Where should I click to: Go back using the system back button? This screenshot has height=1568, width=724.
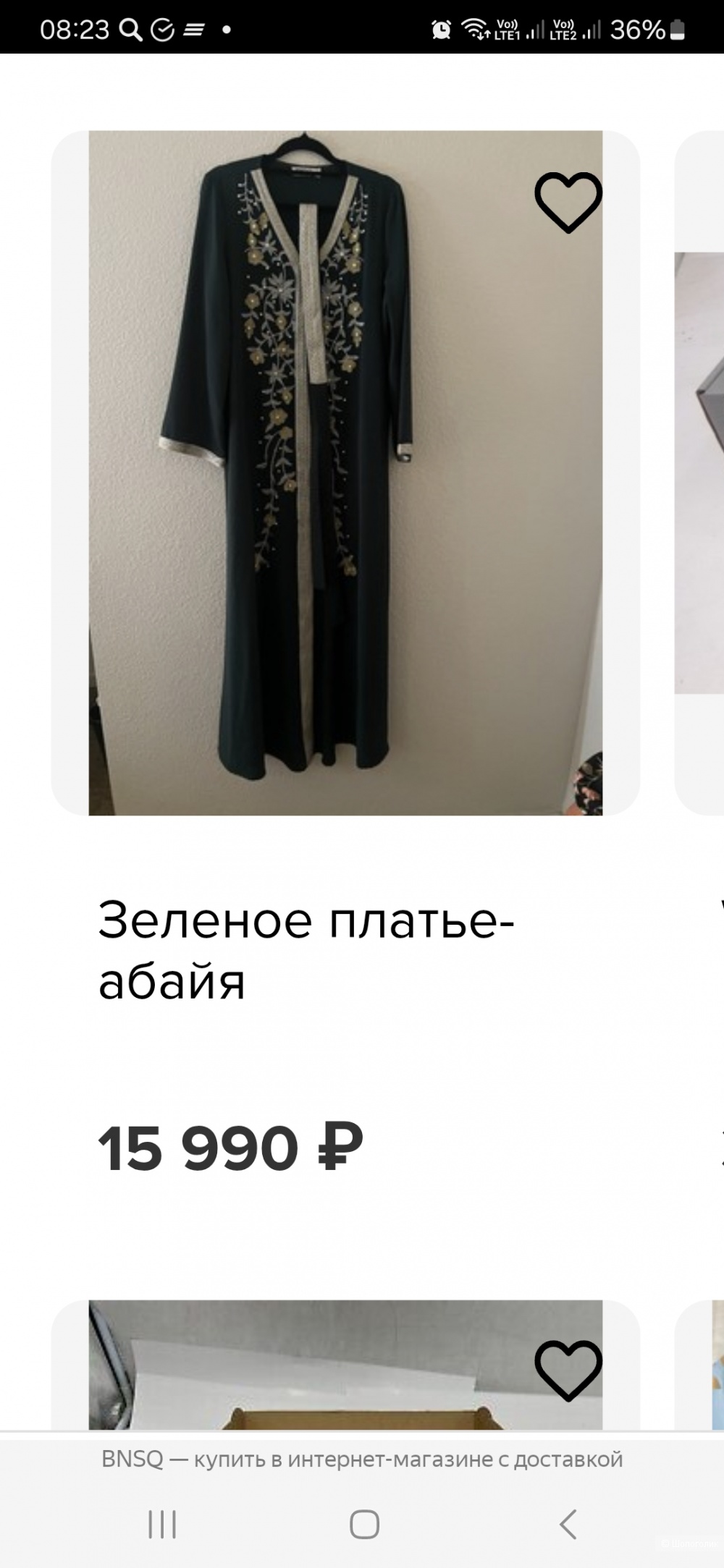click(568, 1524)
